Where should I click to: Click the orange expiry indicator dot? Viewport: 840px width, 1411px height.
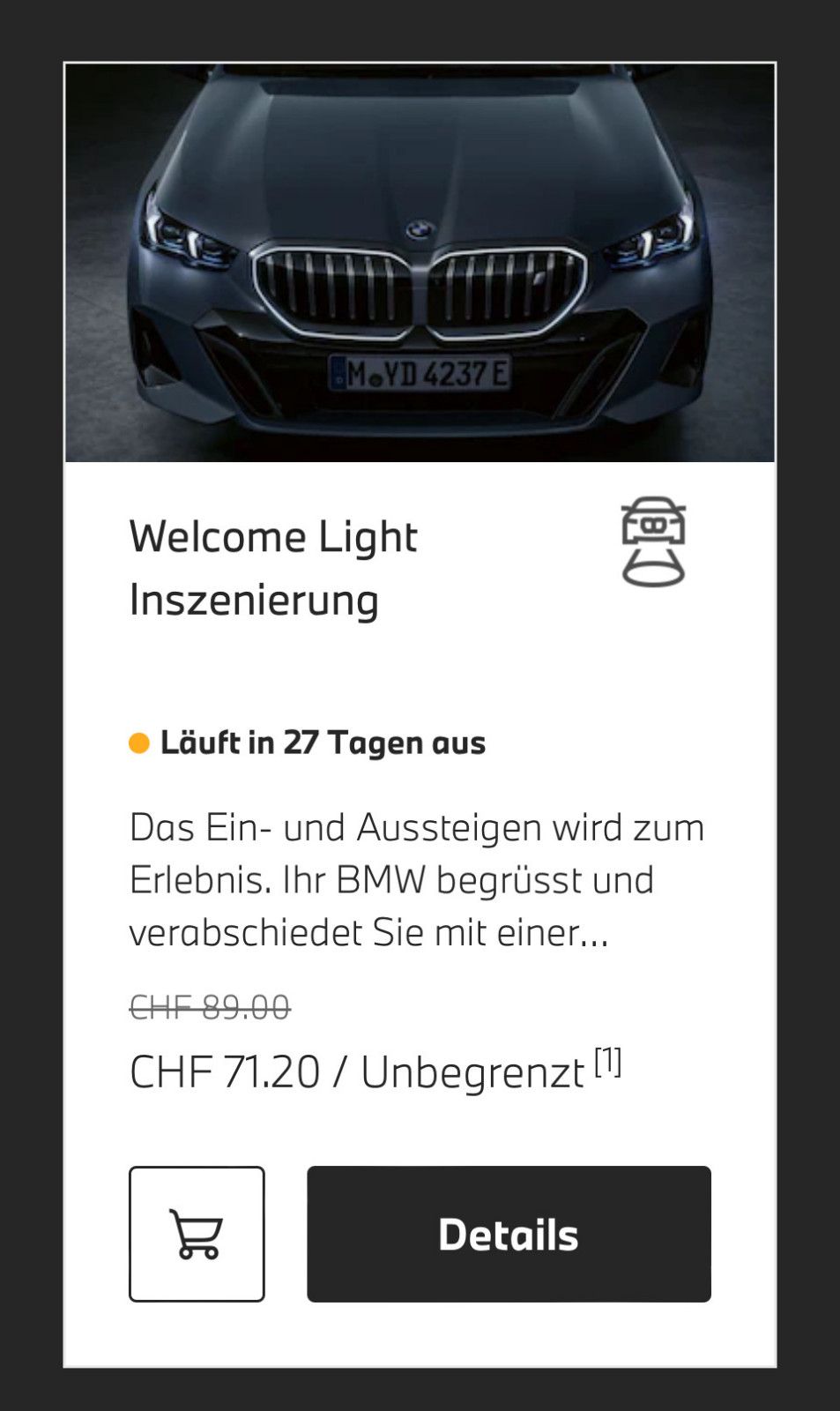point(139,743)
